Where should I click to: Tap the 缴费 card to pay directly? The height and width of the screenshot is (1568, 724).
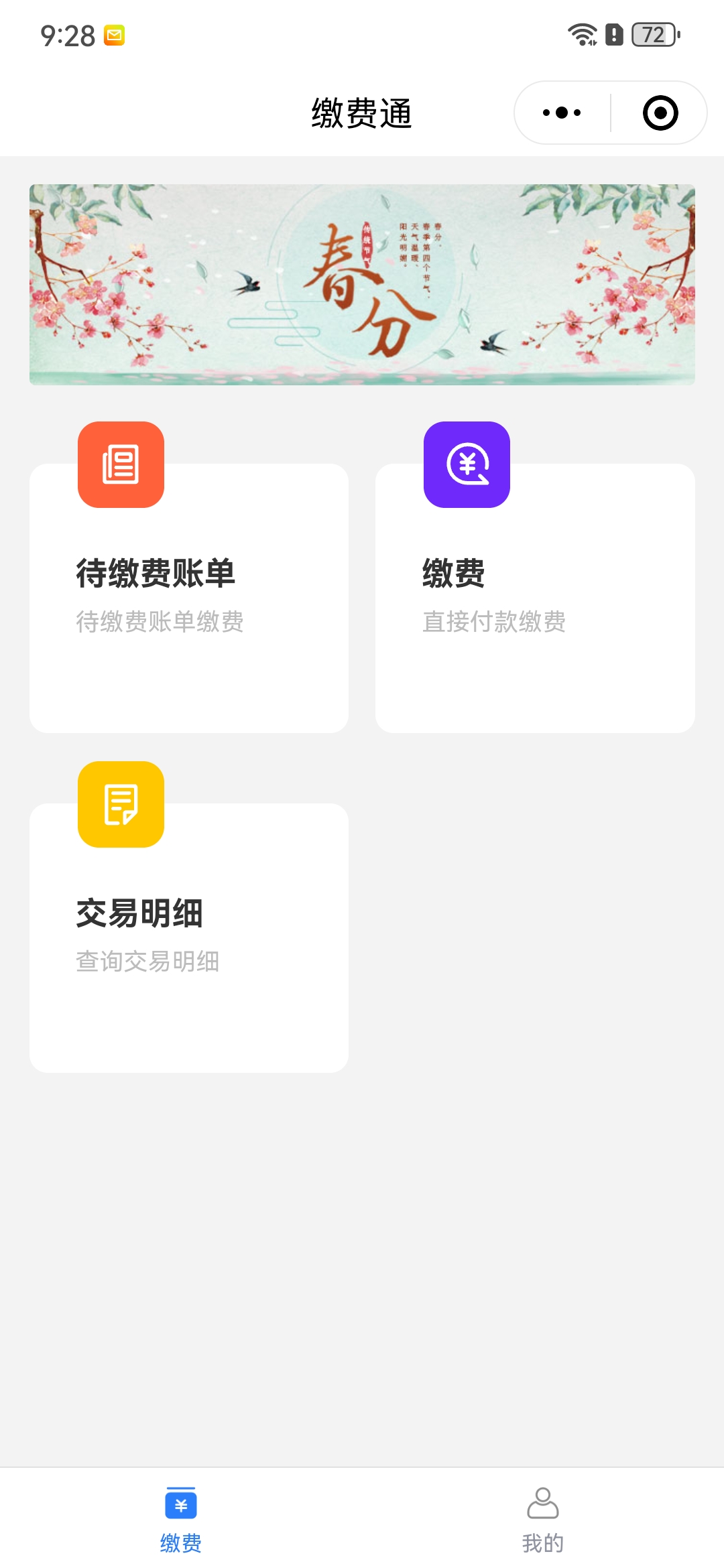click(536, 596)
